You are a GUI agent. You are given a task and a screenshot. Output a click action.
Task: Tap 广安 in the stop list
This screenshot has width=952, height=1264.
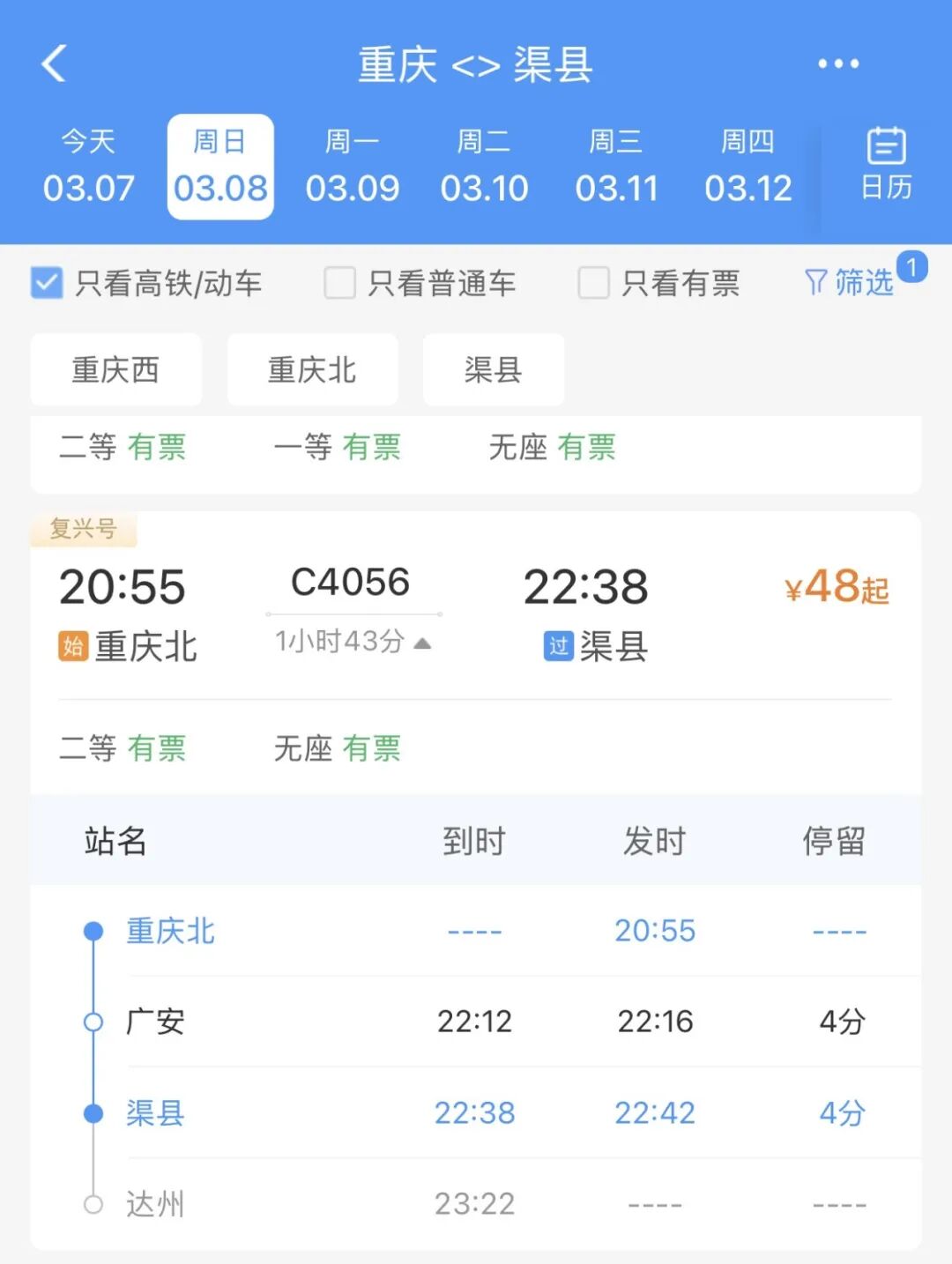[x=156, y=1021]
